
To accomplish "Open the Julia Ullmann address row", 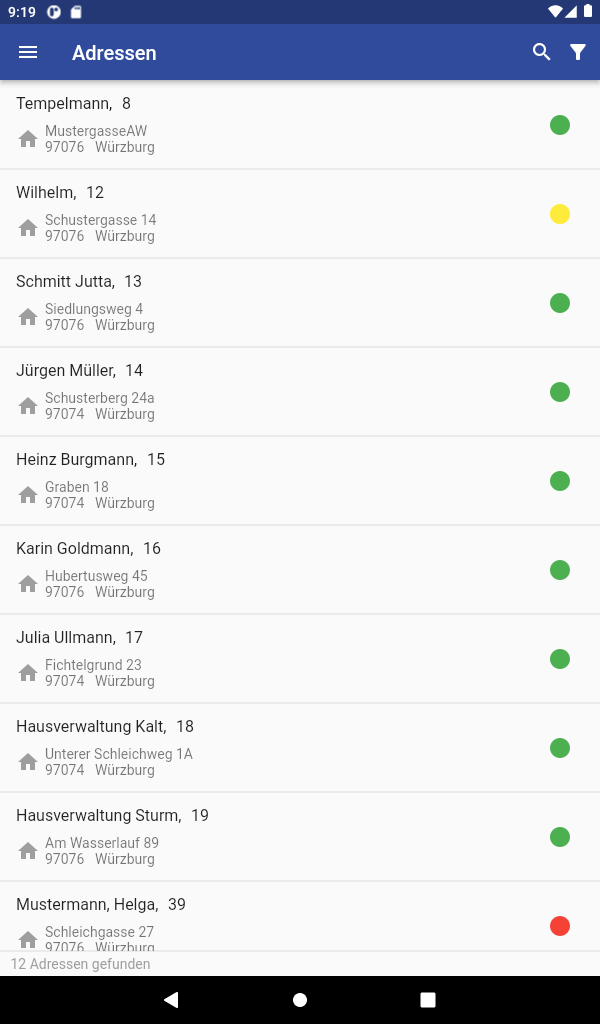I will coord(280,659).
